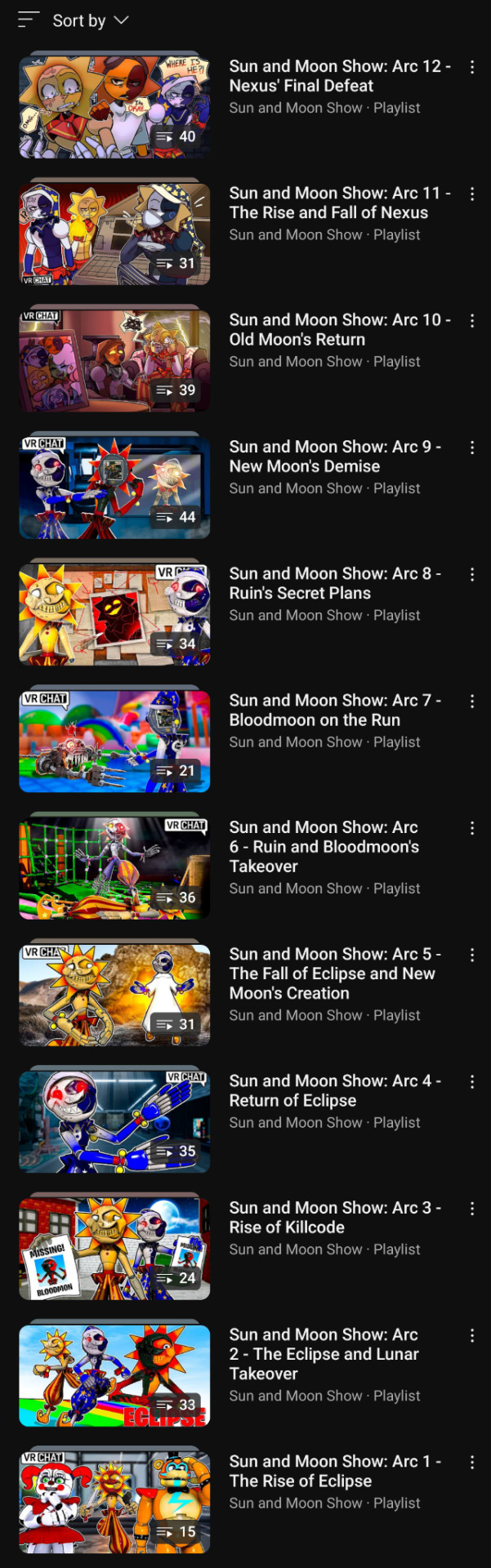This screenshot has height=1568, width=491.
Task: Open overflow menu for Arc 7 playlist
Action: pyautogui.click(x=472, y=702)
